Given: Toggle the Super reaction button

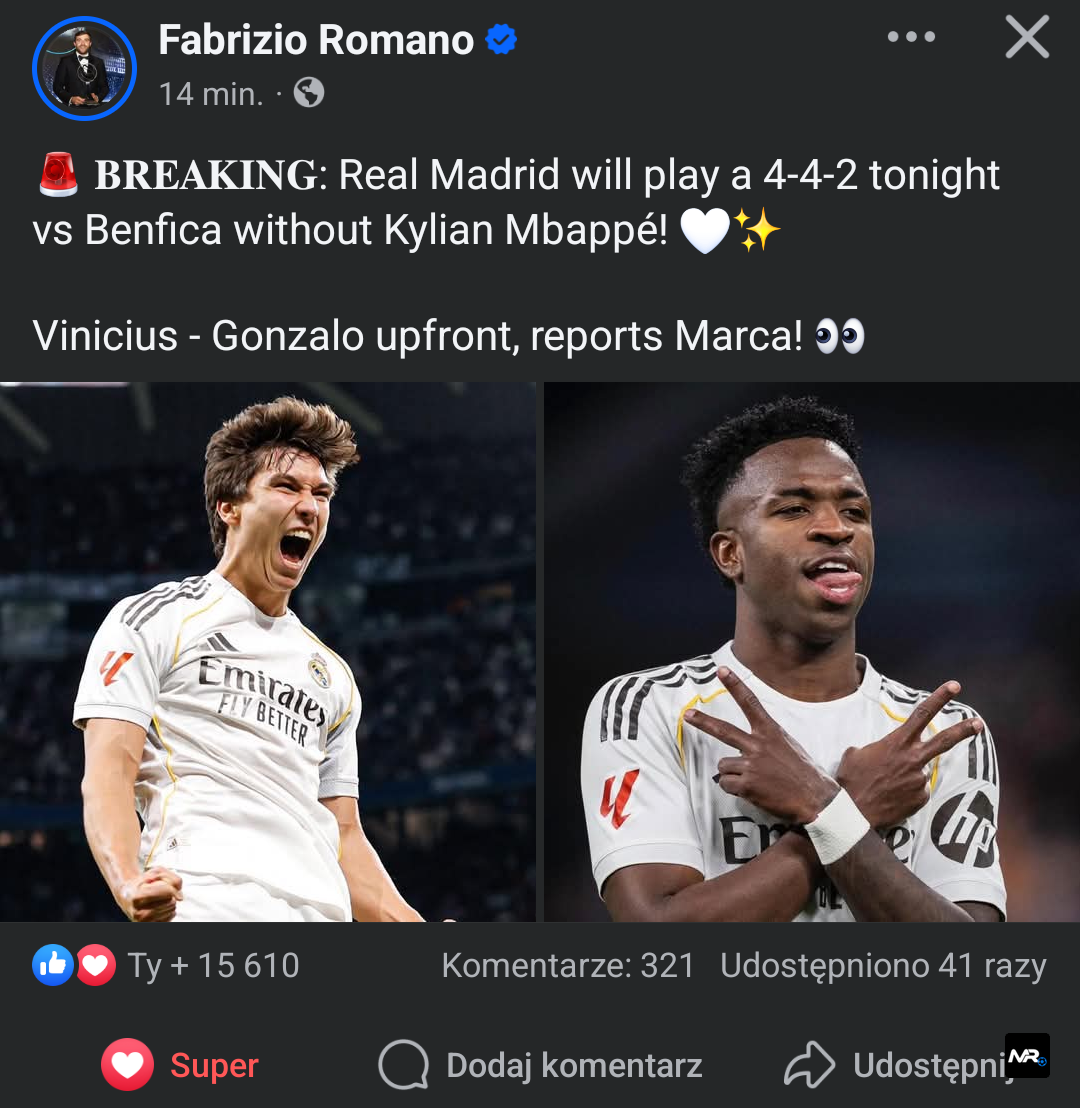Looking at the screenshot, I should 180,1066.
